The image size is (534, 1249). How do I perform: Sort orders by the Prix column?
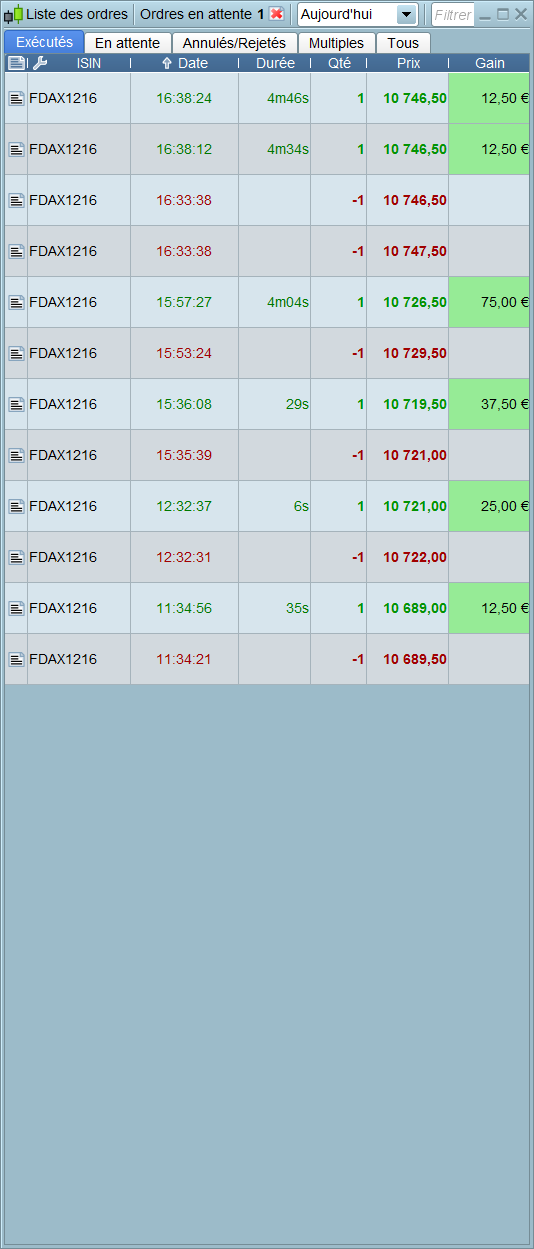[x=408, y=63]
